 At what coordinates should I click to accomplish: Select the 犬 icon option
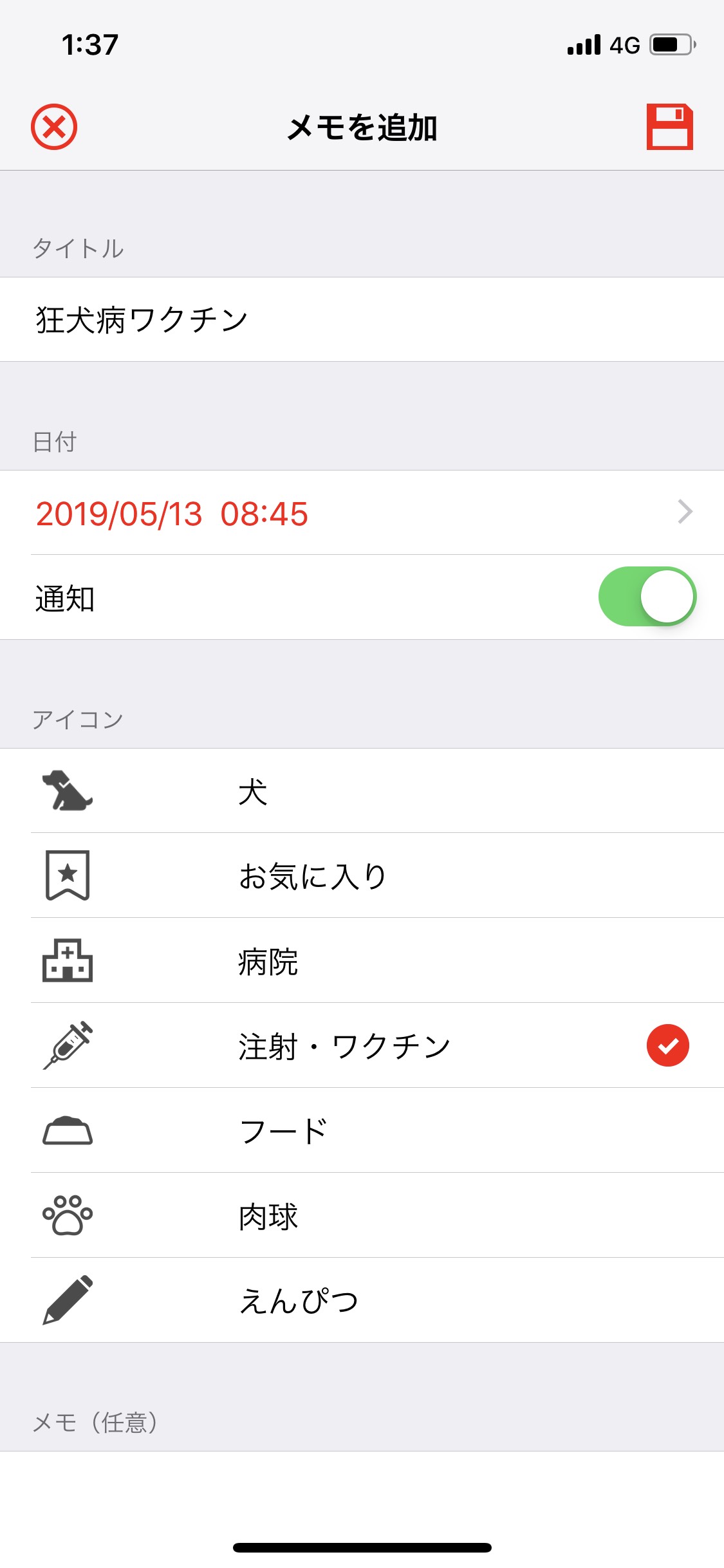pos(360,791)
